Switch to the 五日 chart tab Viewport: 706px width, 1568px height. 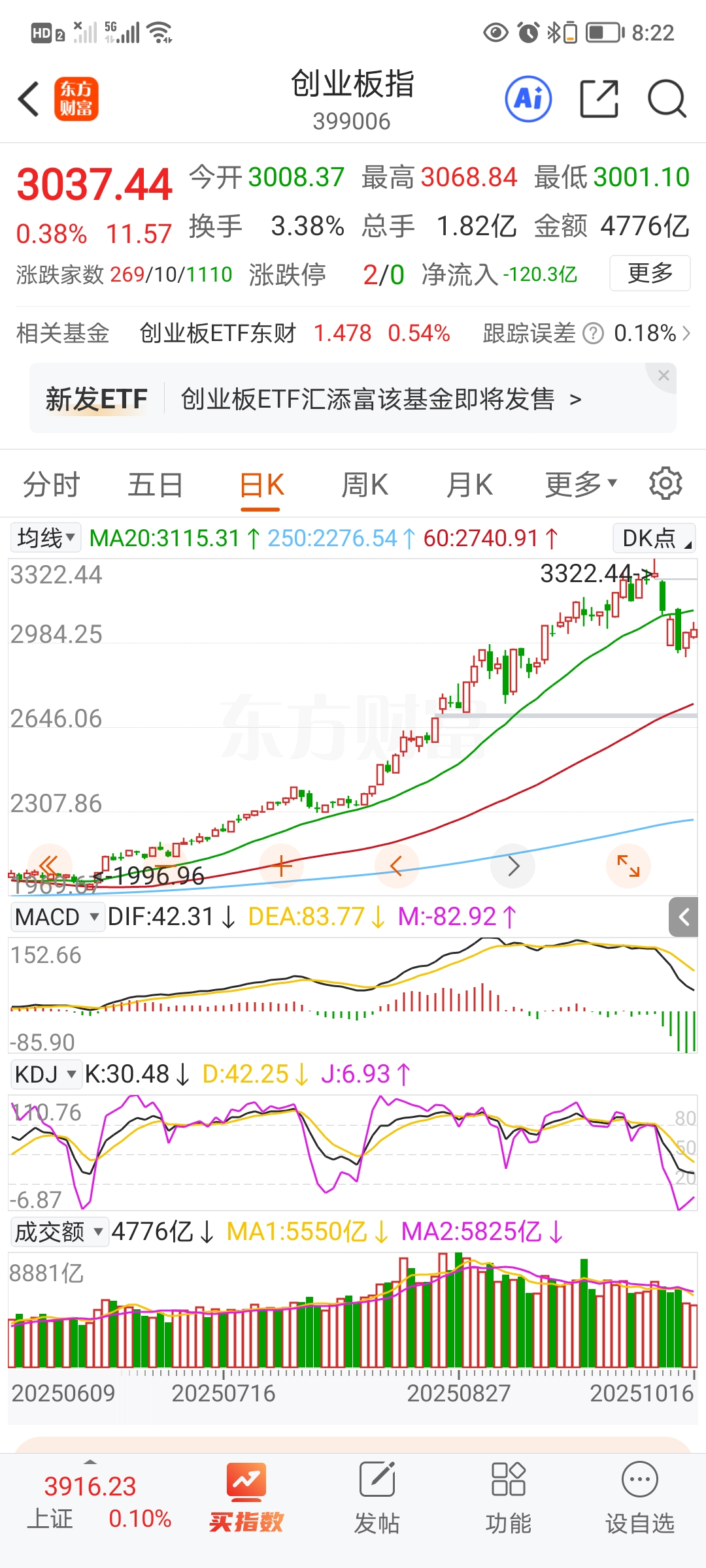coord(155,485)
